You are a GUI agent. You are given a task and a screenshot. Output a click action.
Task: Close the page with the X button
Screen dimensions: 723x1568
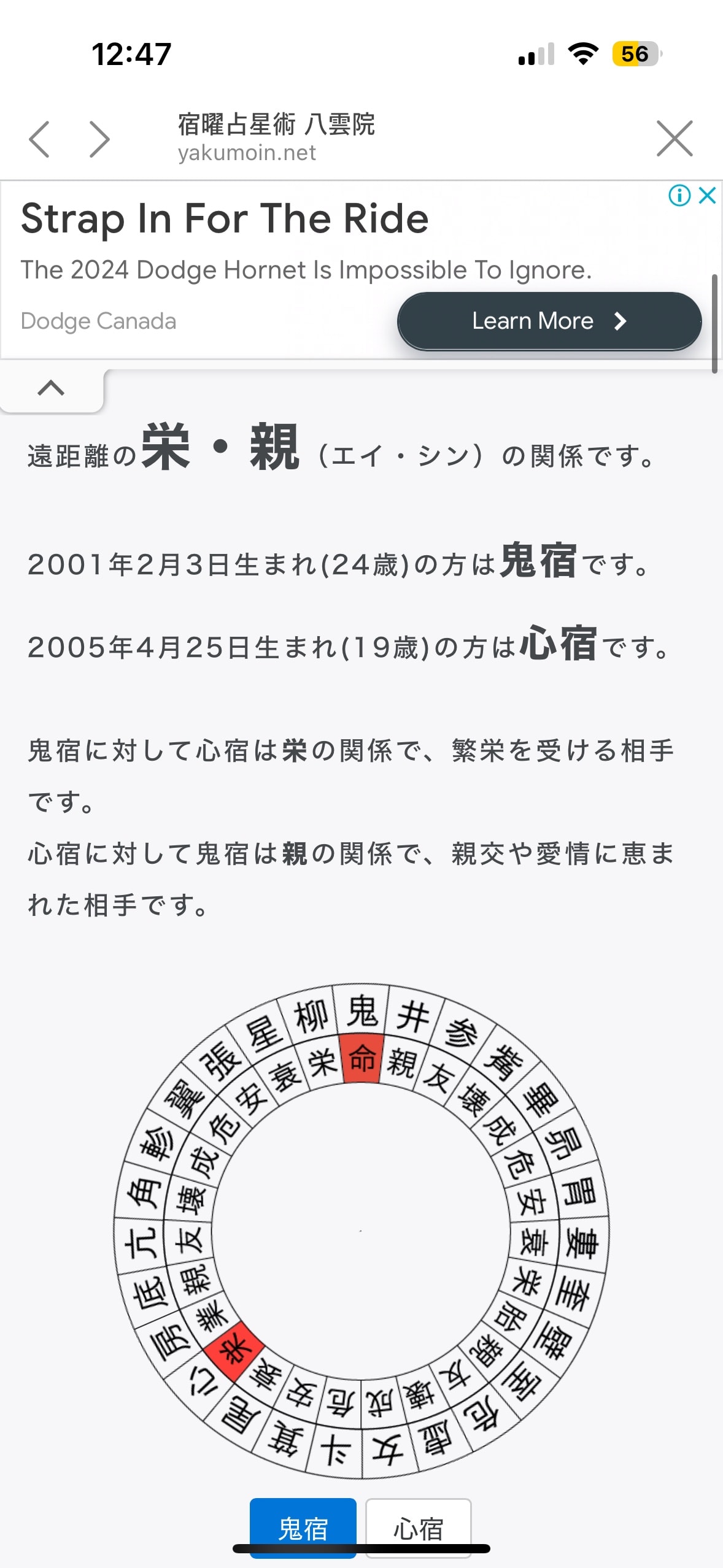pos(674,139)
